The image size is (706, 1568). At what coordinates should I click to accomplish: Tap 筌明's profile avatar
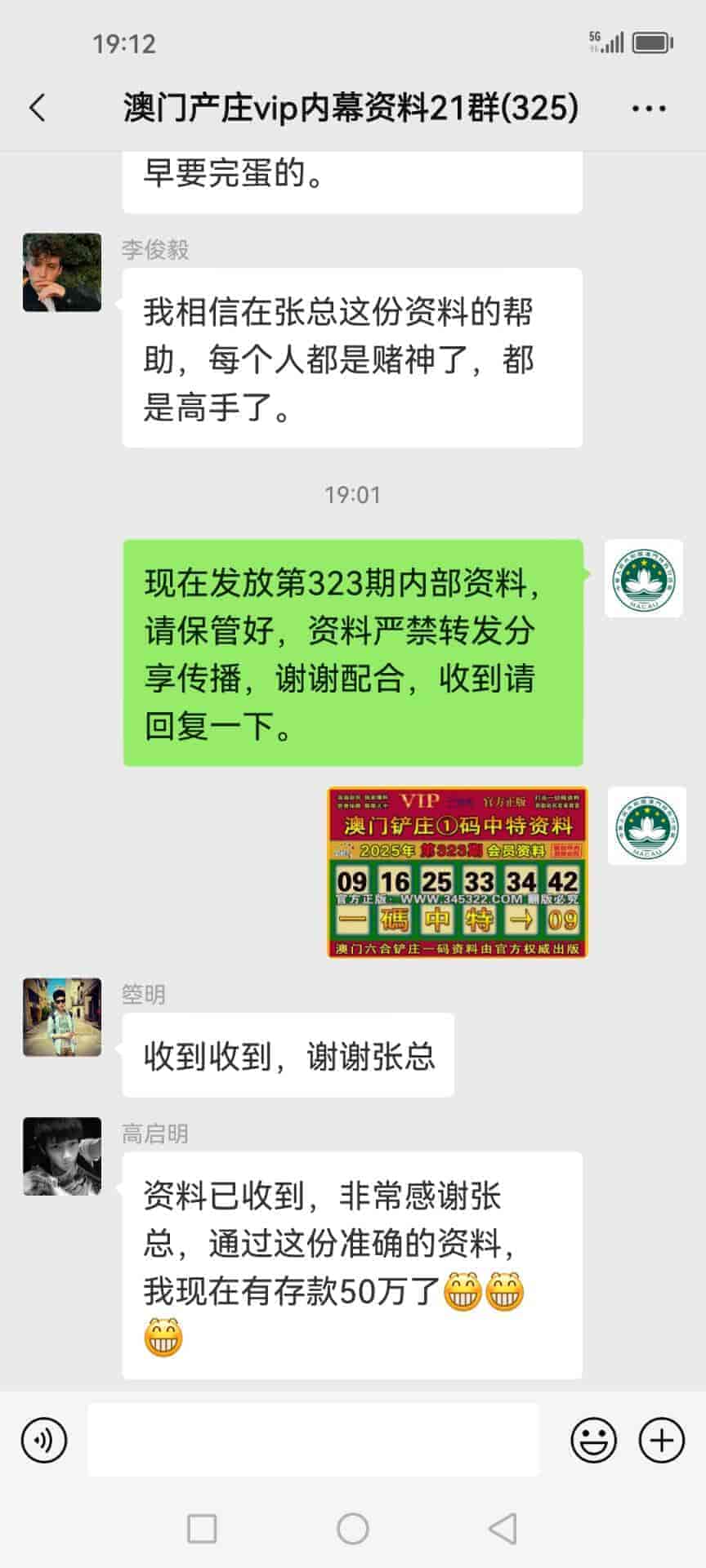tap(62, 1017)
